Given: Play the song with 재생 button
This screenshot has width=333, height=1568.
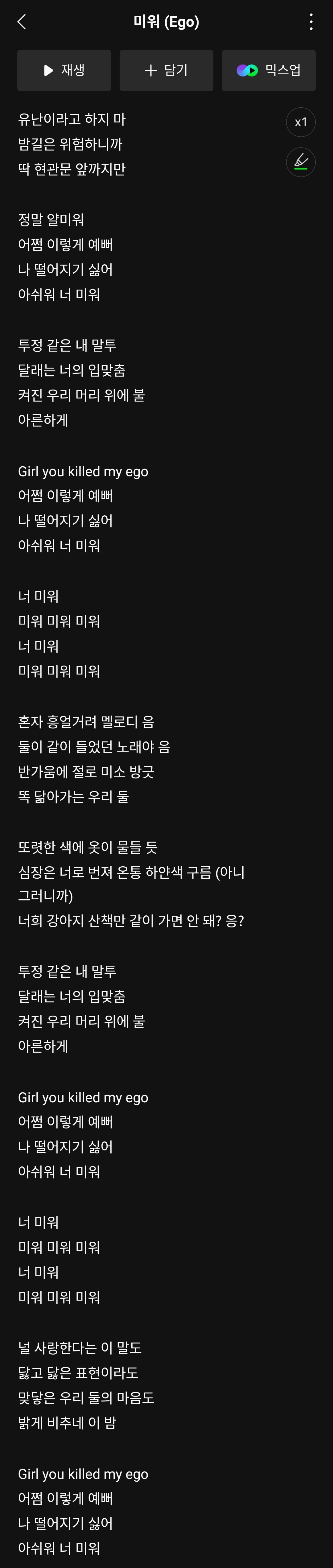Looking at the screenshot, I should point(64,71).
